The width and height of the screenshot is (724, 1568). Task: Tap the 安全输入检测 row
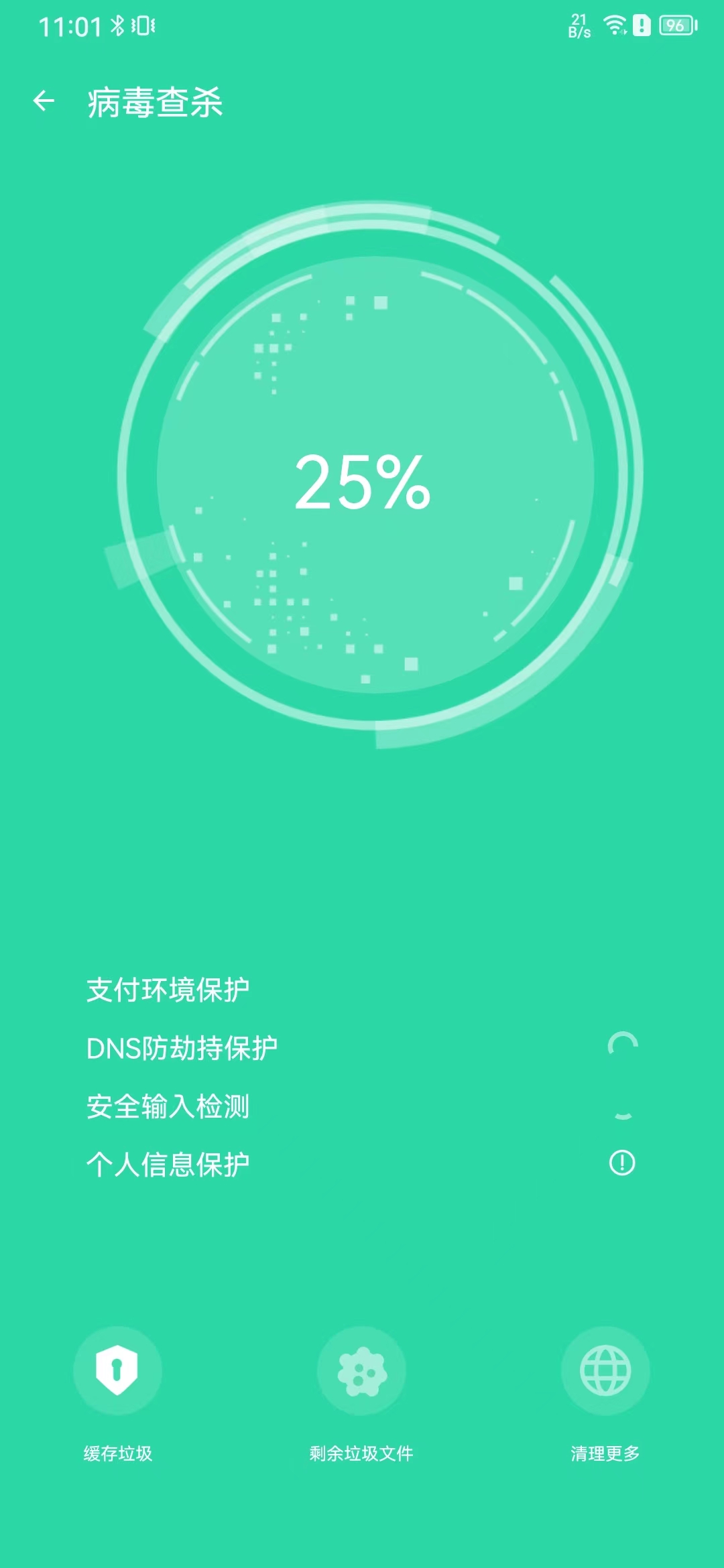(x=168, y=1106)
